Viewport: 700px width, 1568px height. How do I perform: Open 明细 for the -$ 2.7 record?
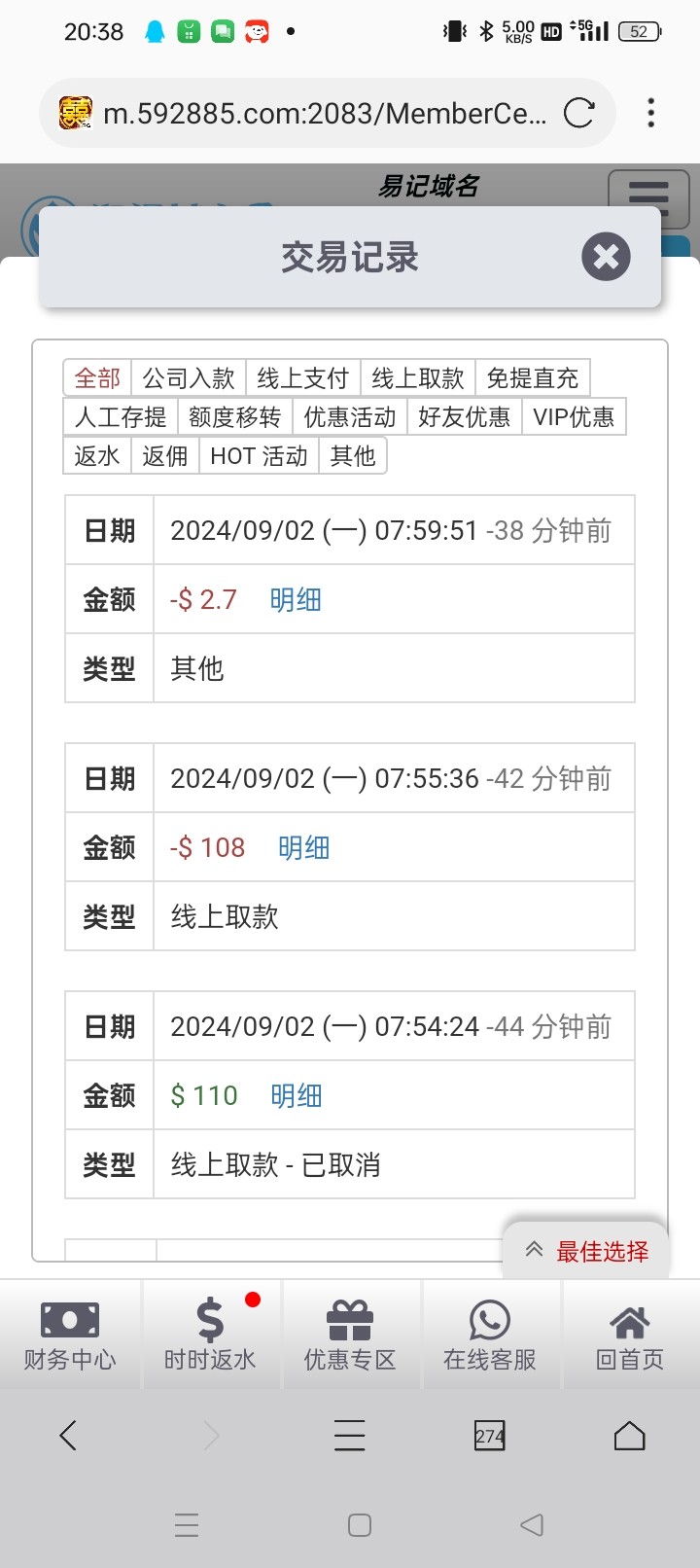(x=296, y=600)
